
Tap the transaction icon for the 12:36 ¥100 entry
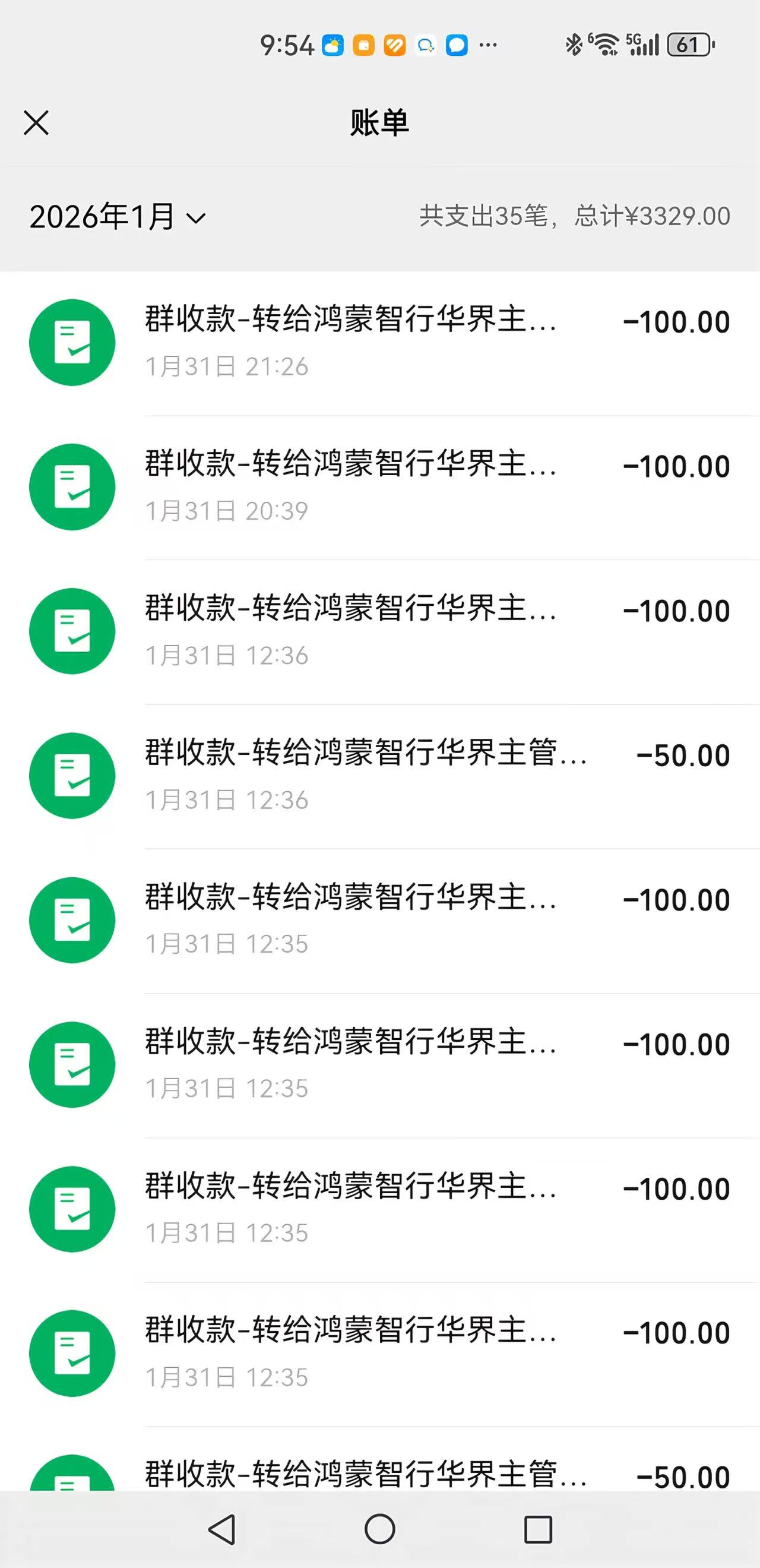[x=72, y=631]
